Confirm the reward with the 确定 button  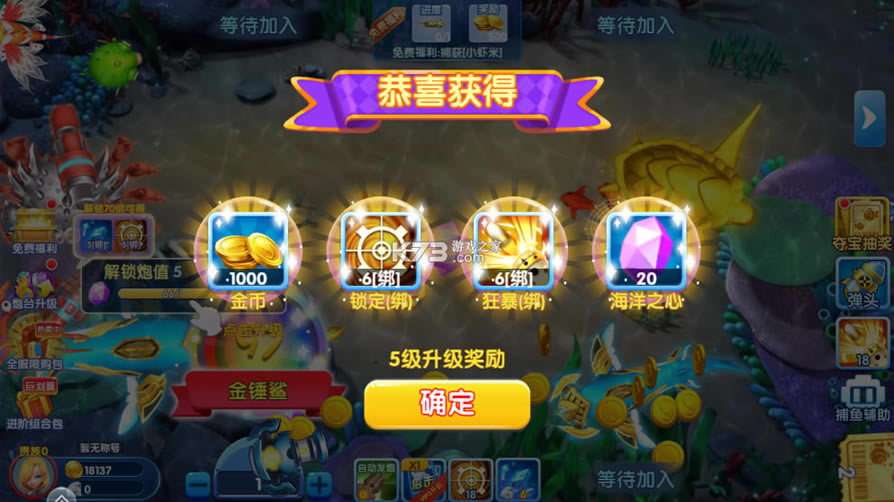[x=447, y=404]
